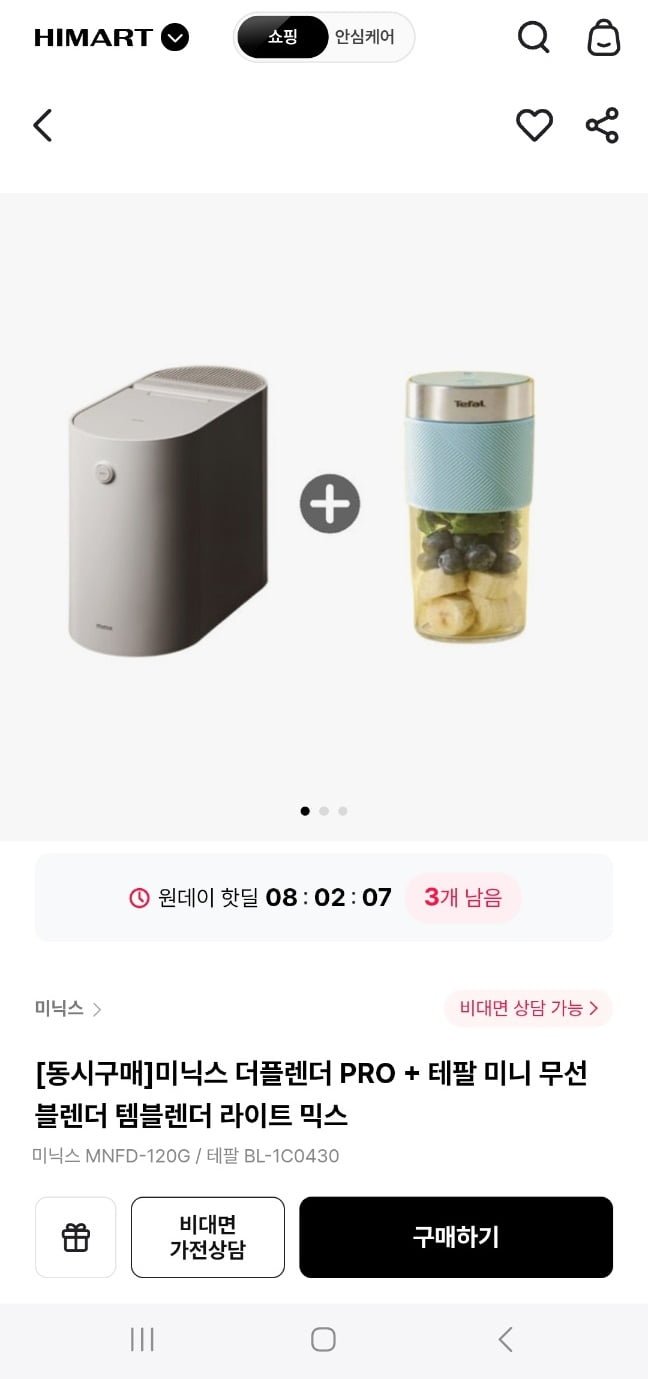This screenshot has height=1379, width=648.
Task: Tap 구매하기 to buy
Action: (456, 1237)
